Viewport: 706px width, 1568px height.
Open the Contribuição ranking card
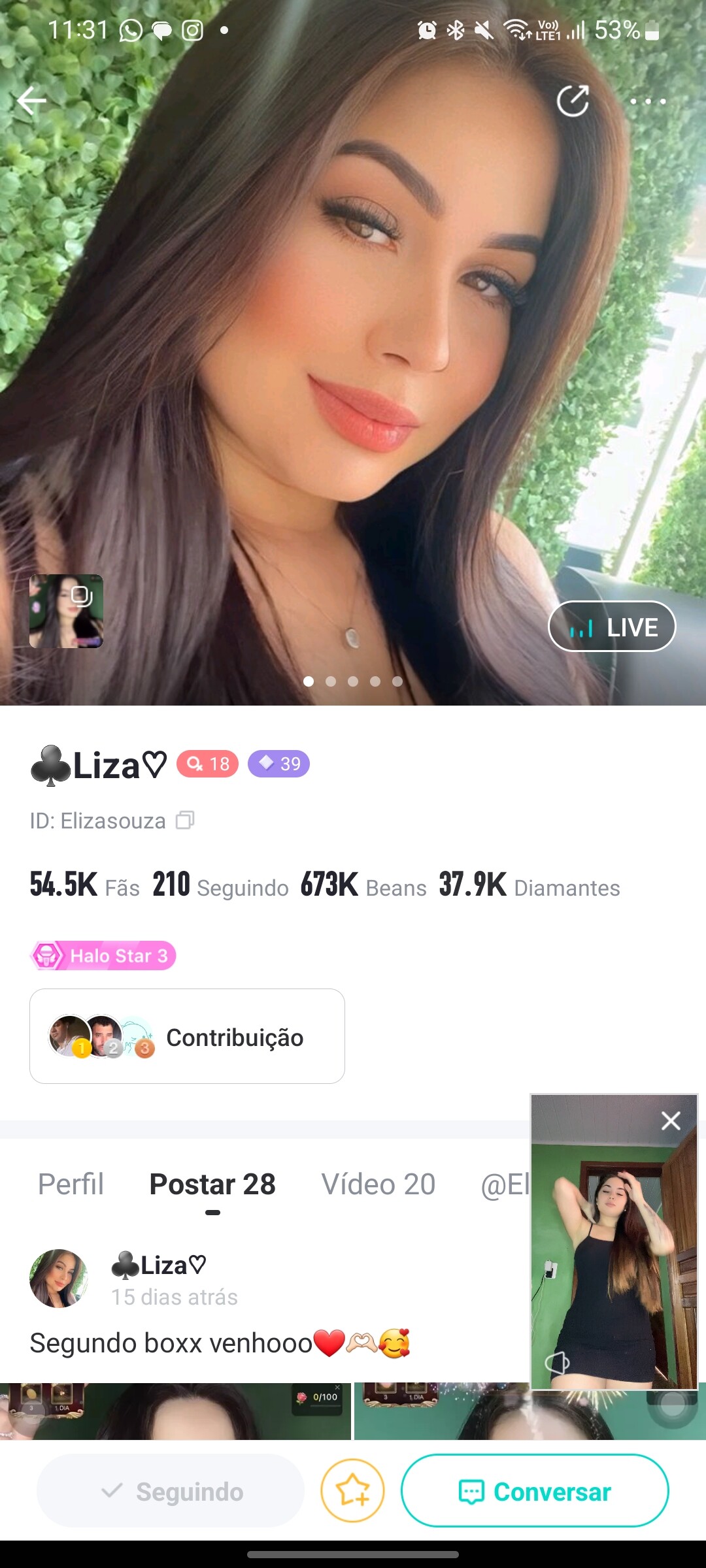tap(187, 1036)
